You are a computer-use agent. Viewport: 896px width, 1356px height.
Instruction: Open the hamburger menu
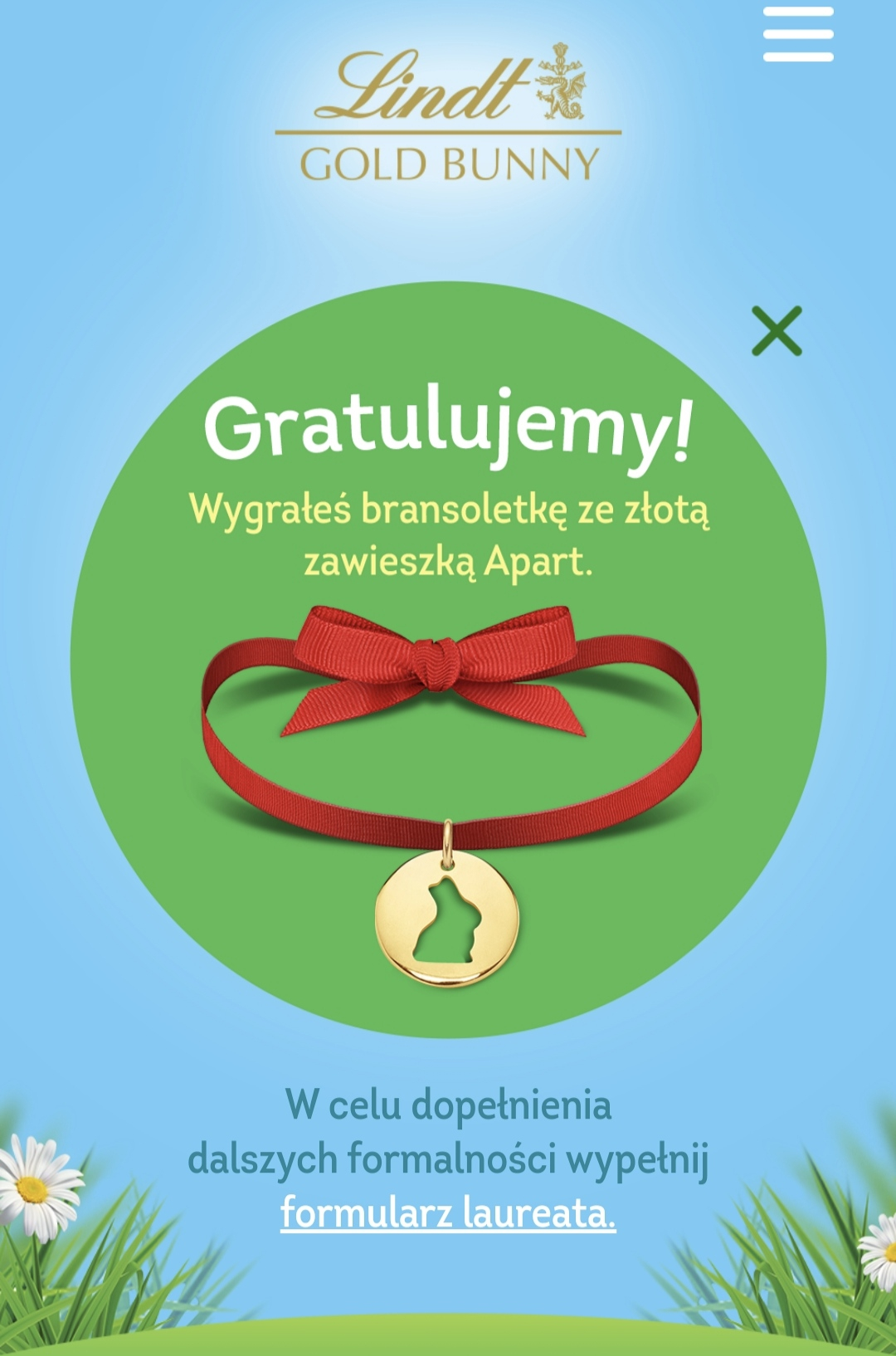pos(798,35)
